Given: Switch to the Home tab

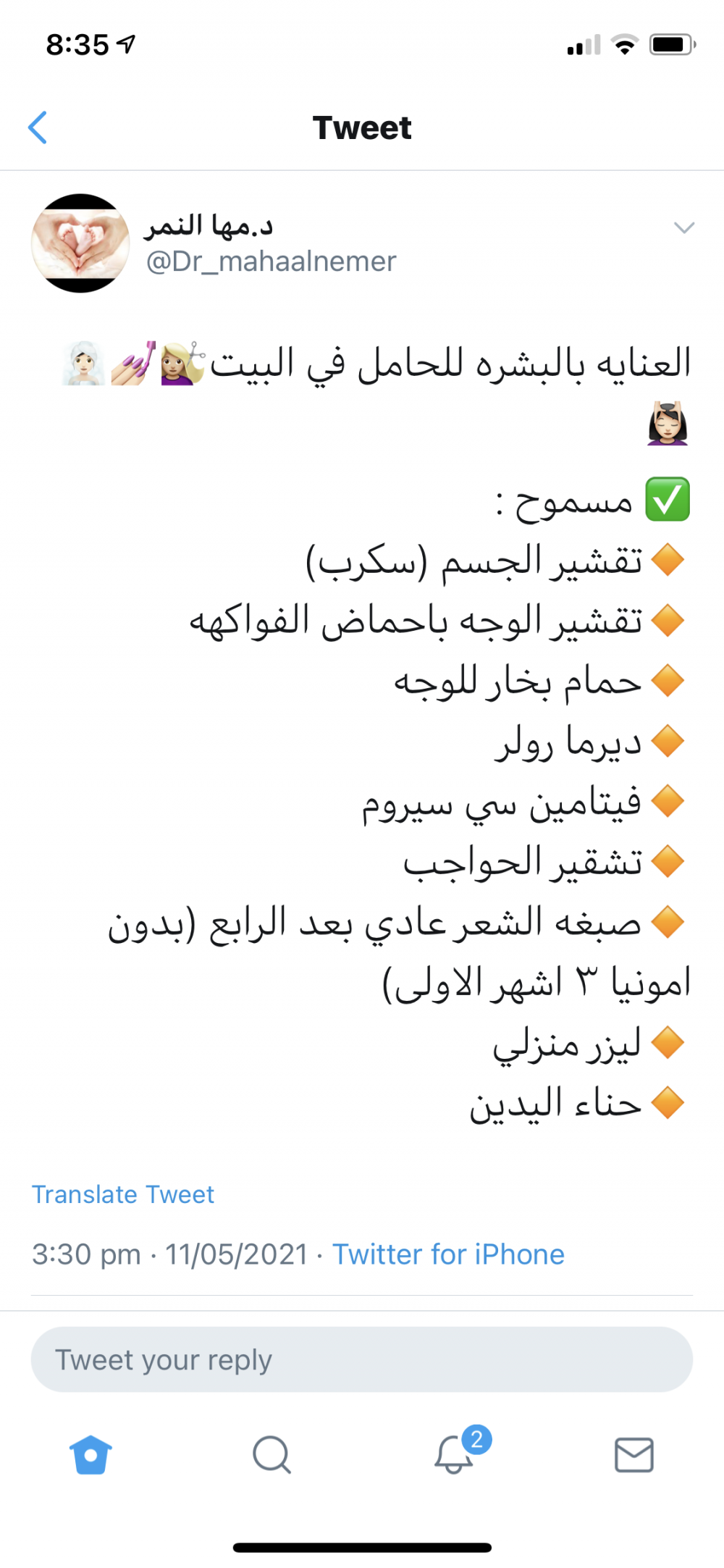Looking at the screenshot, I should [x=90, y=1454].
